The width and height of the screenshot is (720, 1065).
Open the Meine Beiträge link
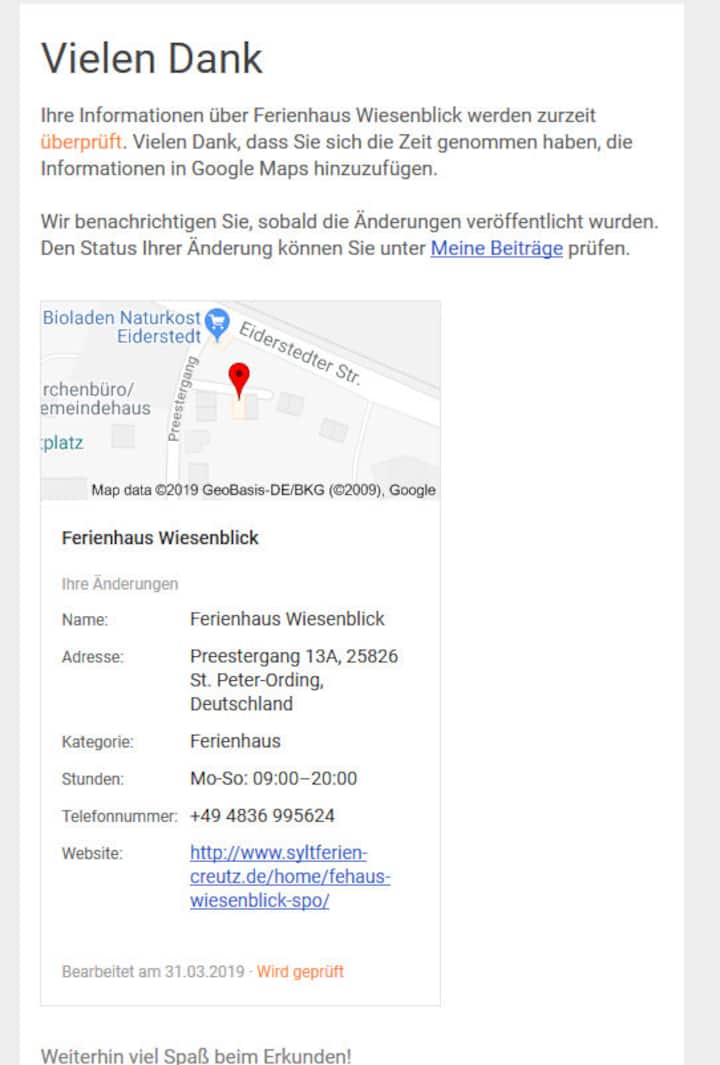(496, 249)
